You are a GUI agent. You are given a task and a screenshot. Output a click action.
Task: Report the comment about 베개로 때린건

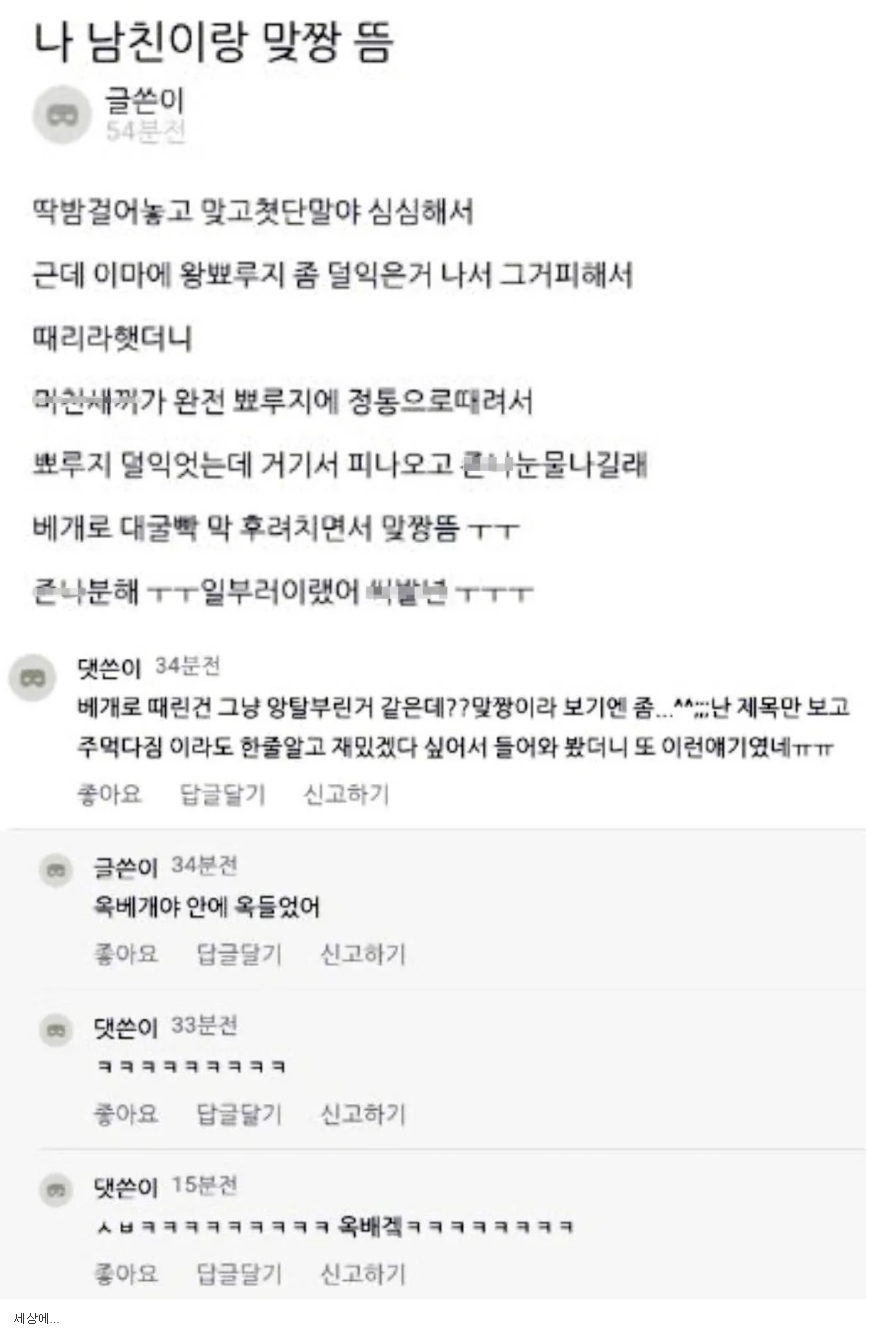[x=346, y=795]
